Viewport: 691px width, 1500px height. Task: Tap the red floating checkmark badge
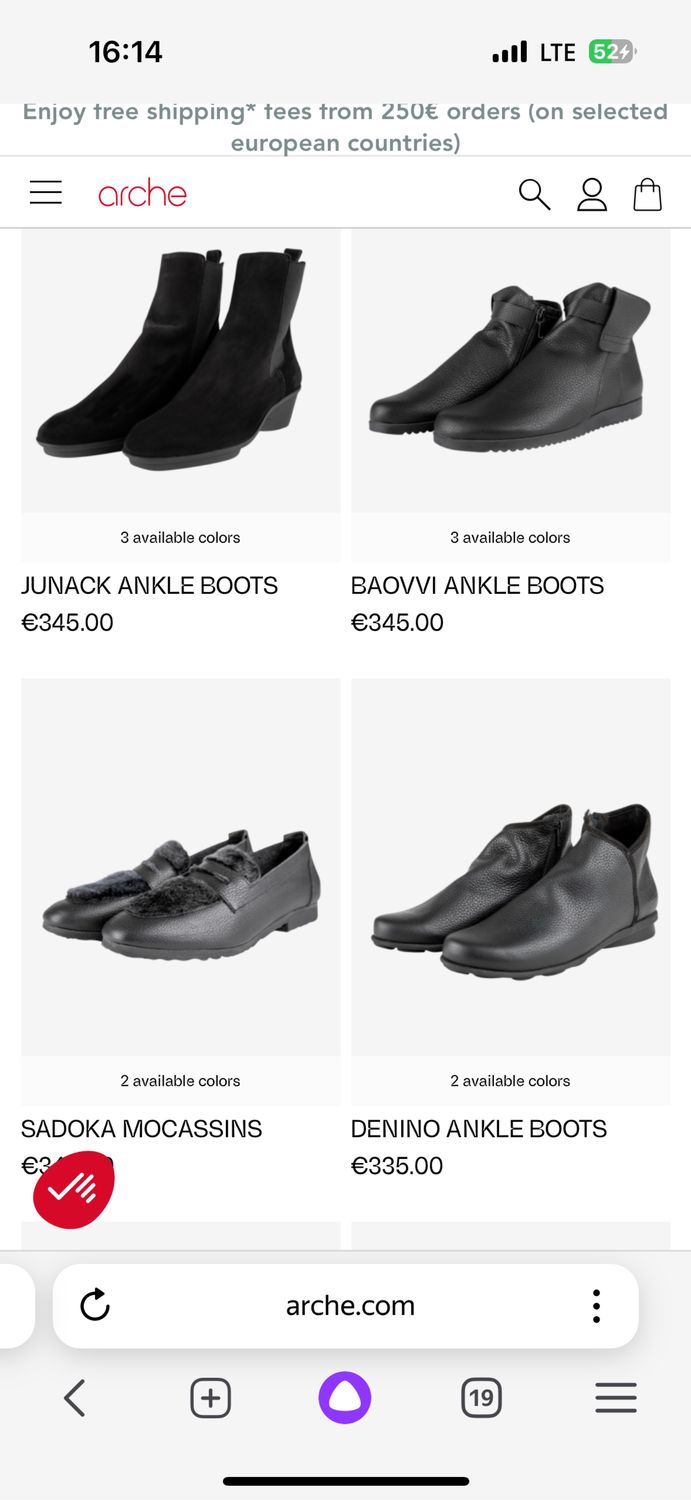(x=73, y=1189)
